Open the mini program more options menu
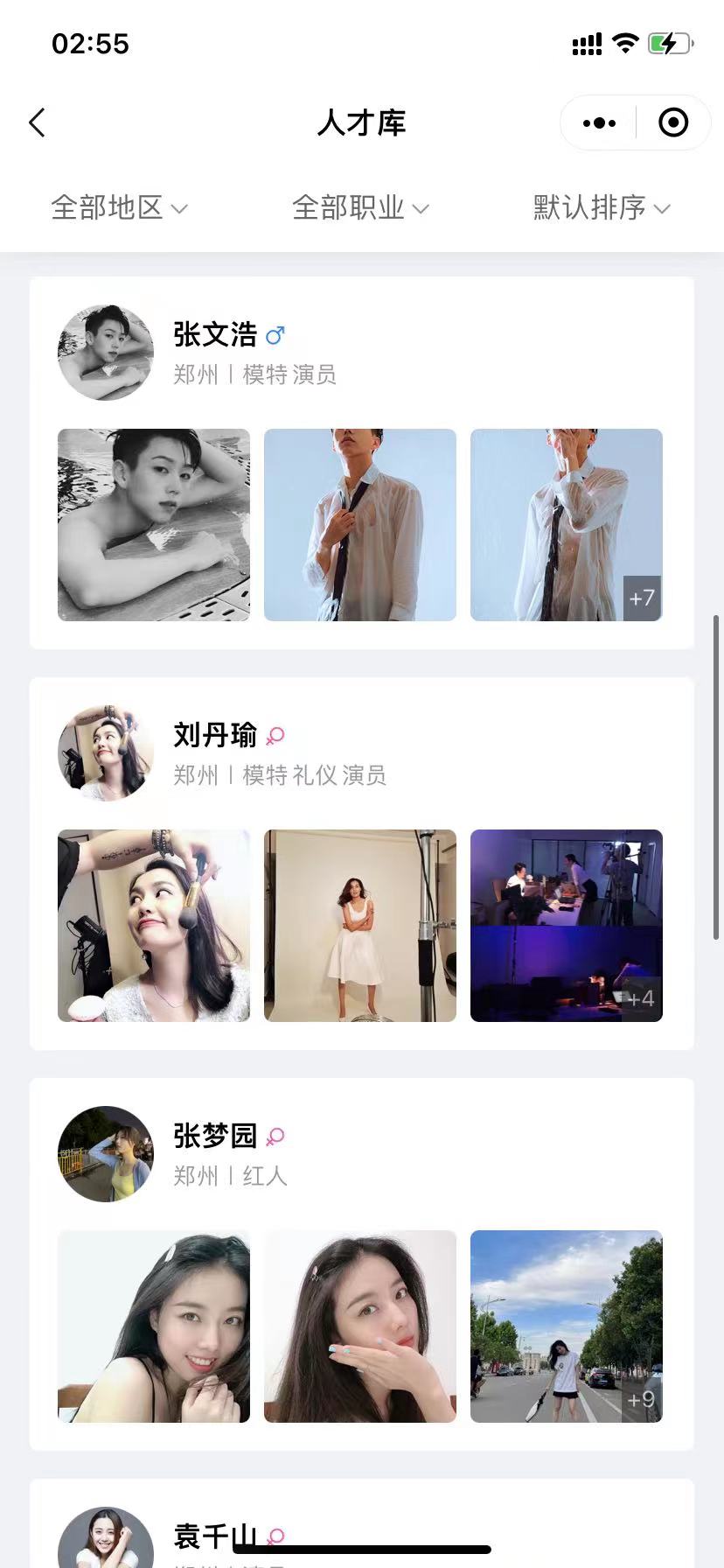724x1568 pixels. tap(599, 123)
